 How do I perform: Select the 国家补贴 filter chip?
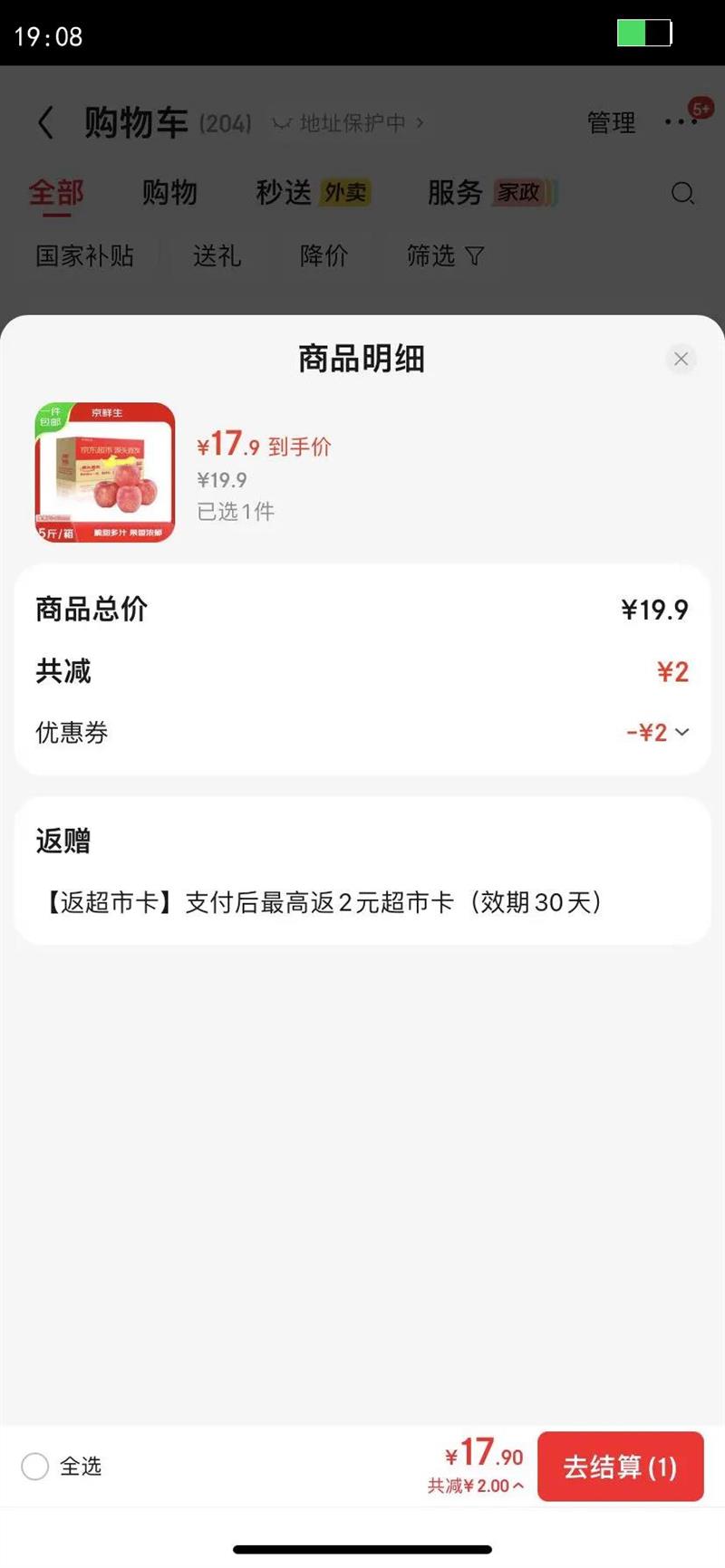tap(85, 256)
